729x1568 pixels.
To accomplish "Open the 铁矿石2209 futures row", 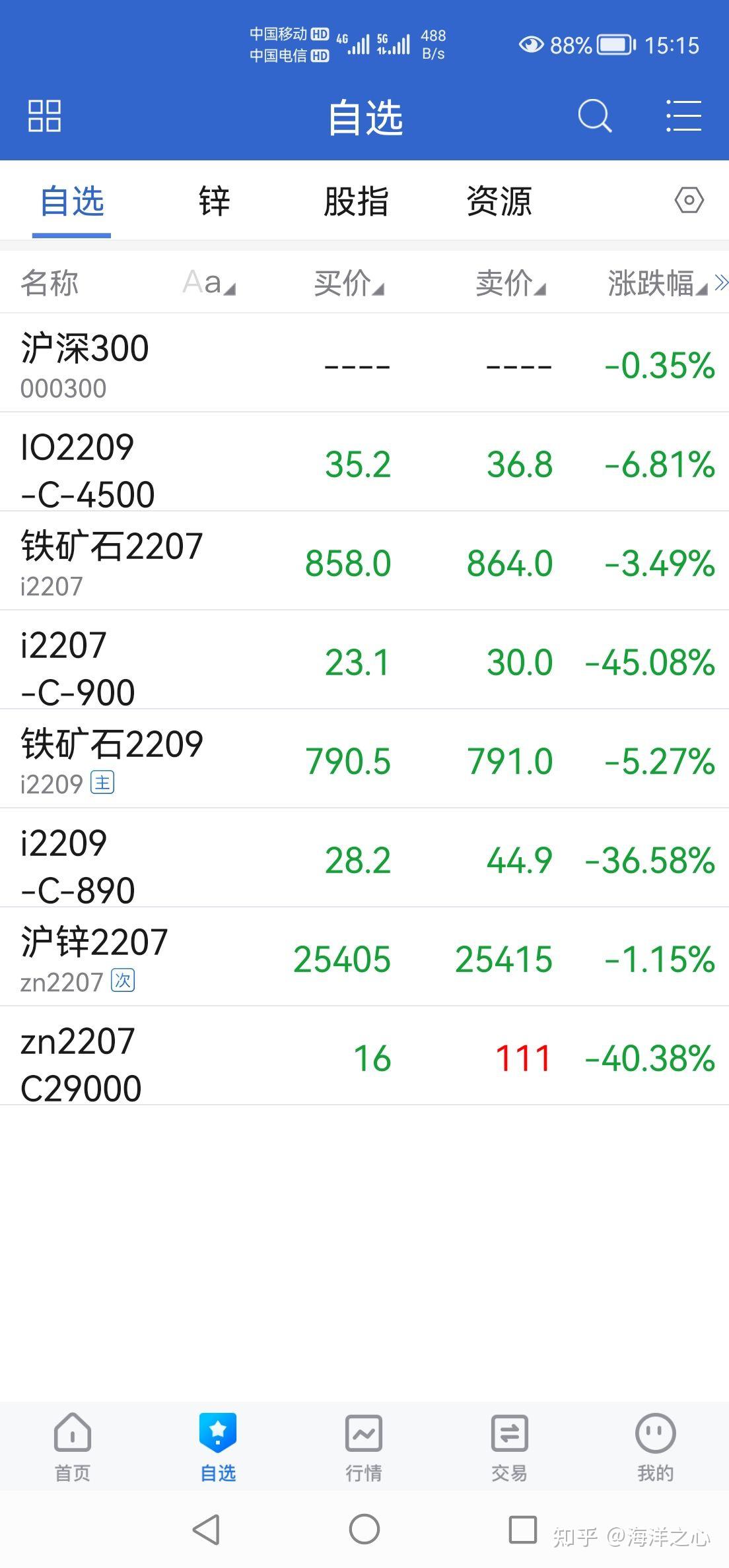I will pos(364,759).
